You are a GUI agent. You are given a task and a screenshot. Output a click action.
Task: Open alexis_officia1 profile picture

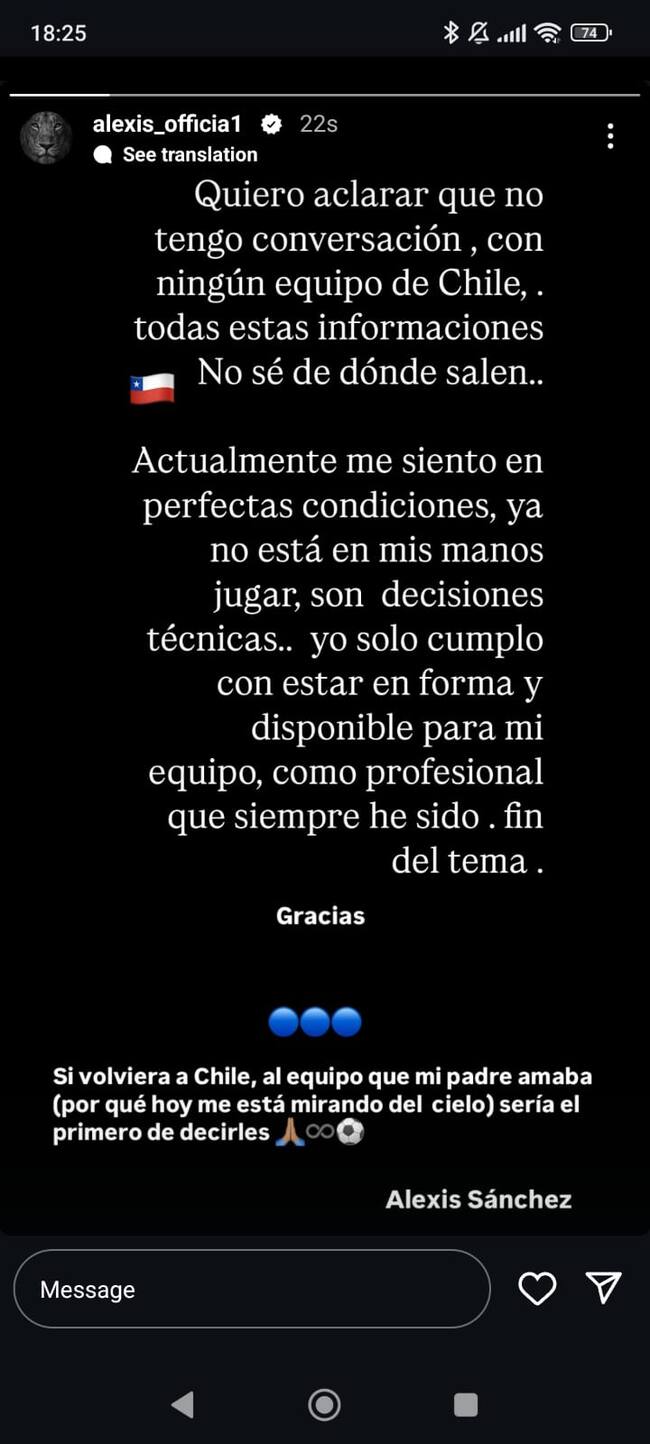pos(46,138)
